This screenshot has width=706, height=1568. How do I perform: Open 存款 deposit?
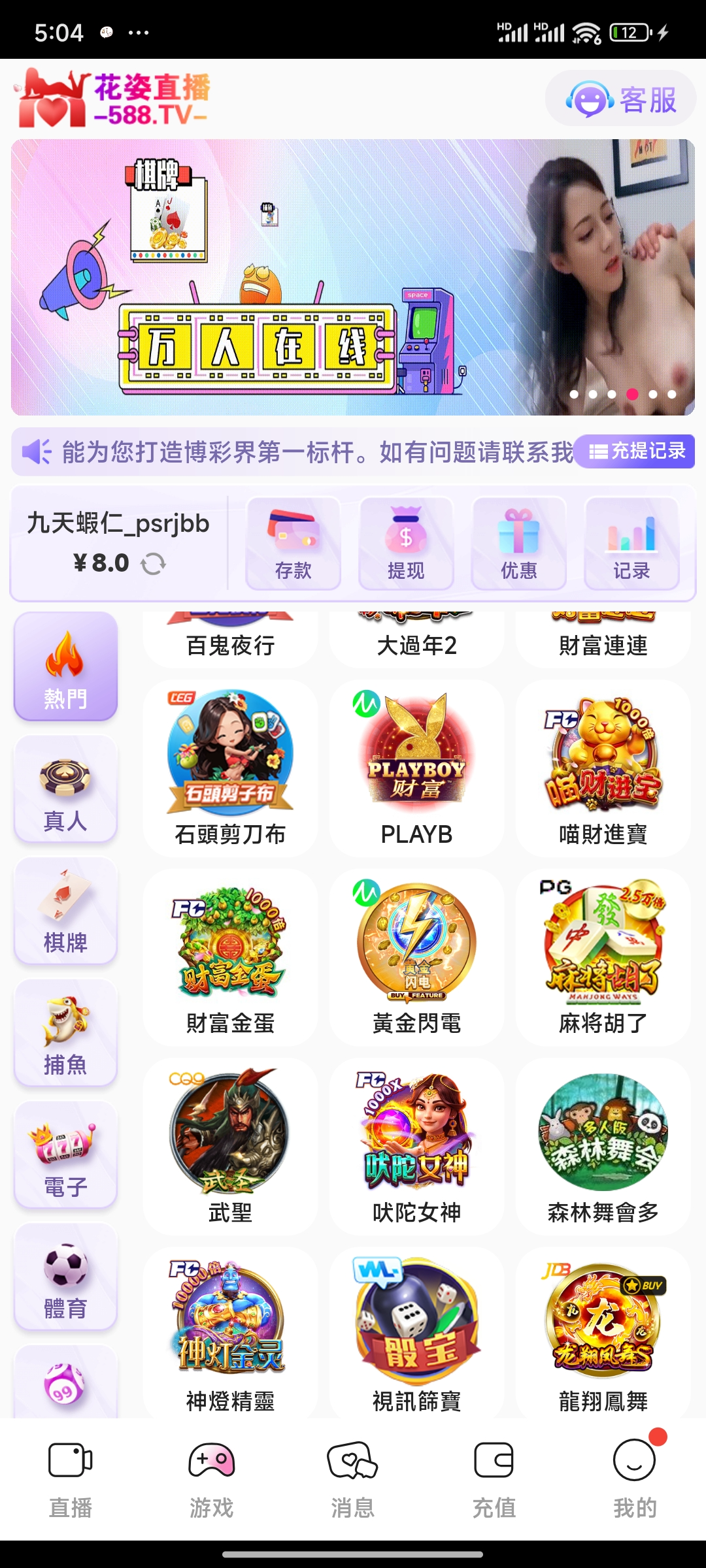pyautogui.click(x=293, y=544)
